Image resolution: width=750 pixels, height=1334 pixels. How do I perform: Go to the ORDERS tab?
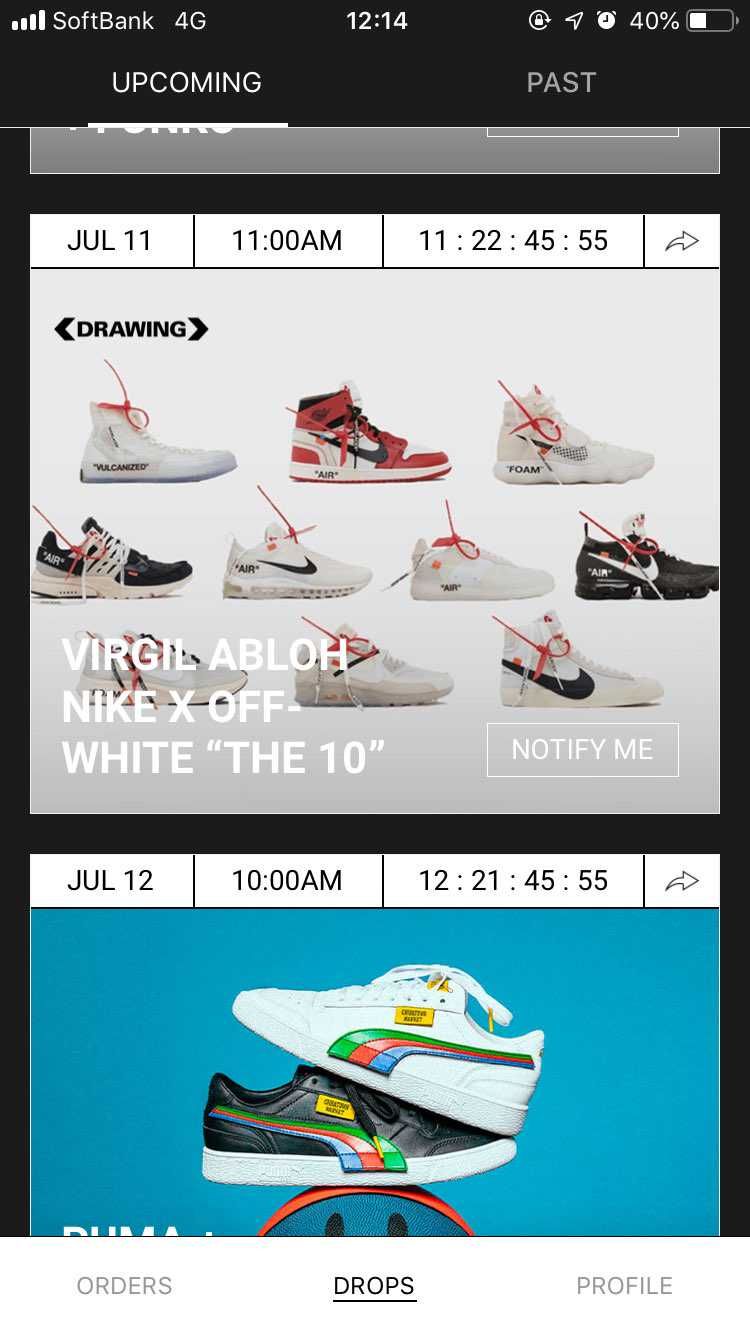[124, 1286]
